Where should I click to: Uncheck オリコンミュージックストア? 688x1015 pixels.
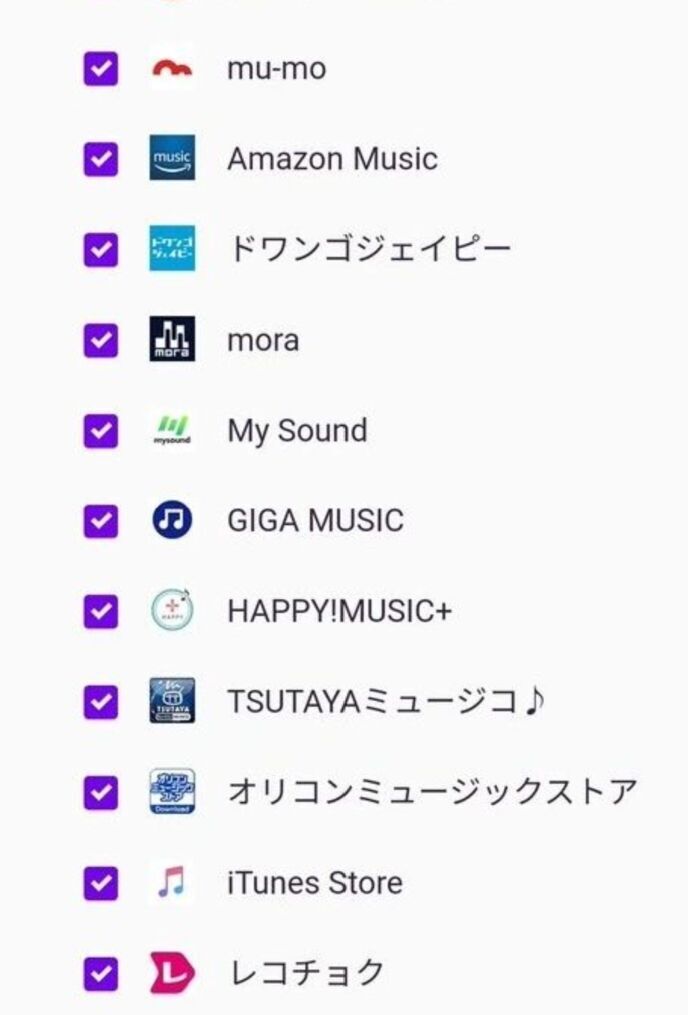(100, 792)
